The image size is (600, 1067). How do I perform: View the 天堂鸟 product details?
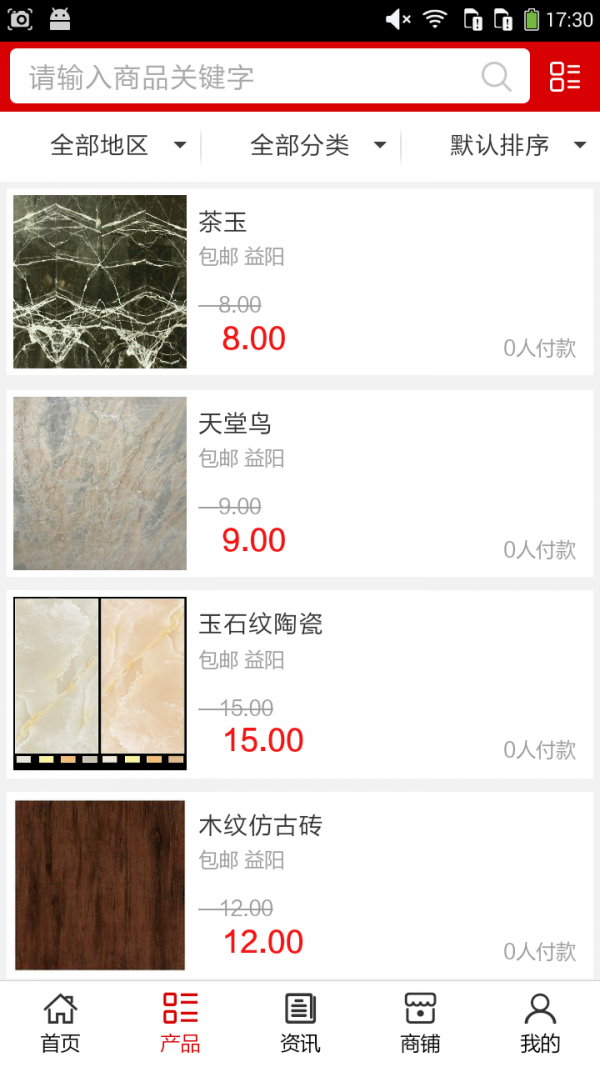(300, 483)
